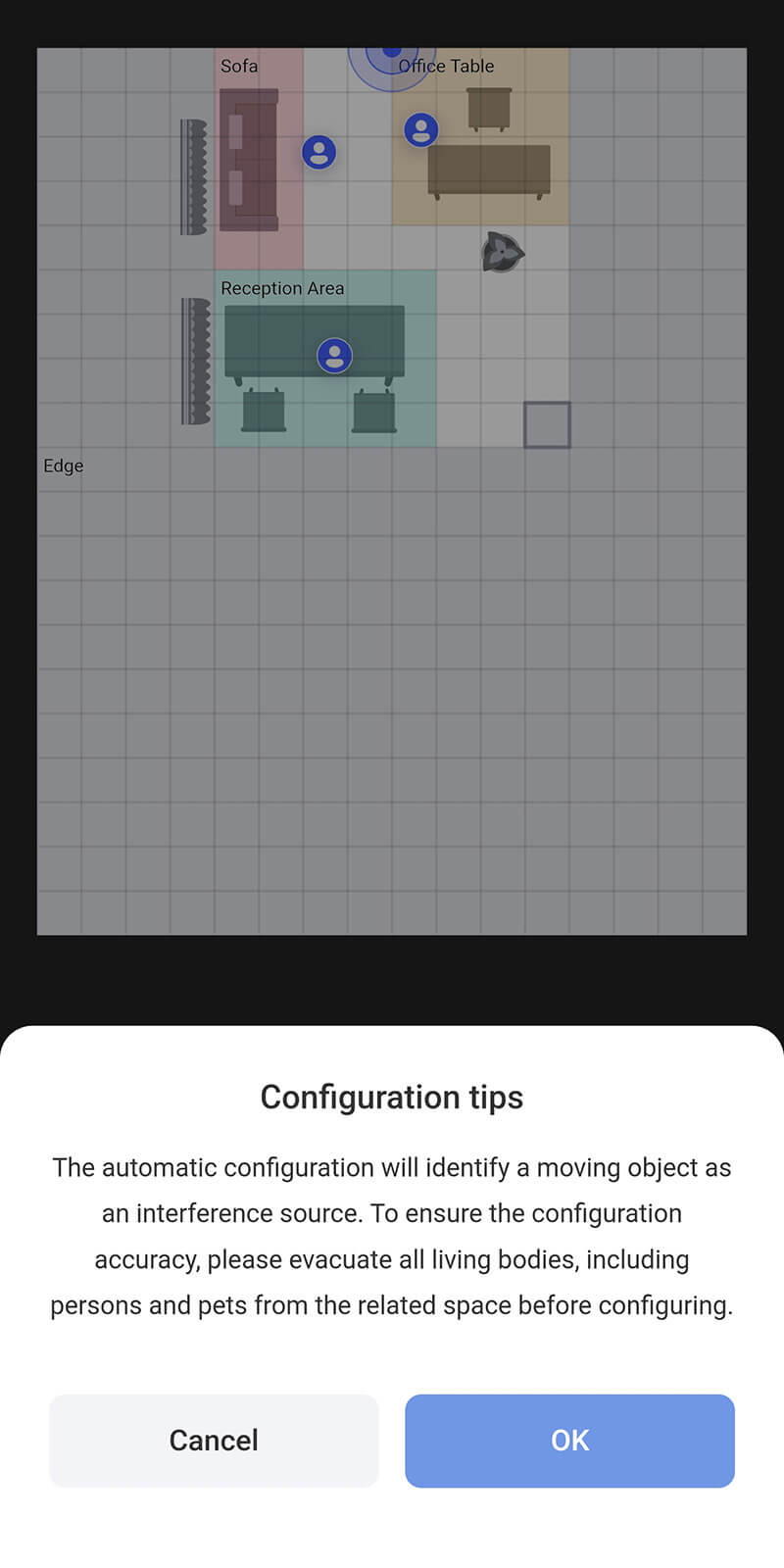Click the fan icon below the Office Table zone
The height and width of the screenshot is (1568, 784).
(x=502, y=252)
